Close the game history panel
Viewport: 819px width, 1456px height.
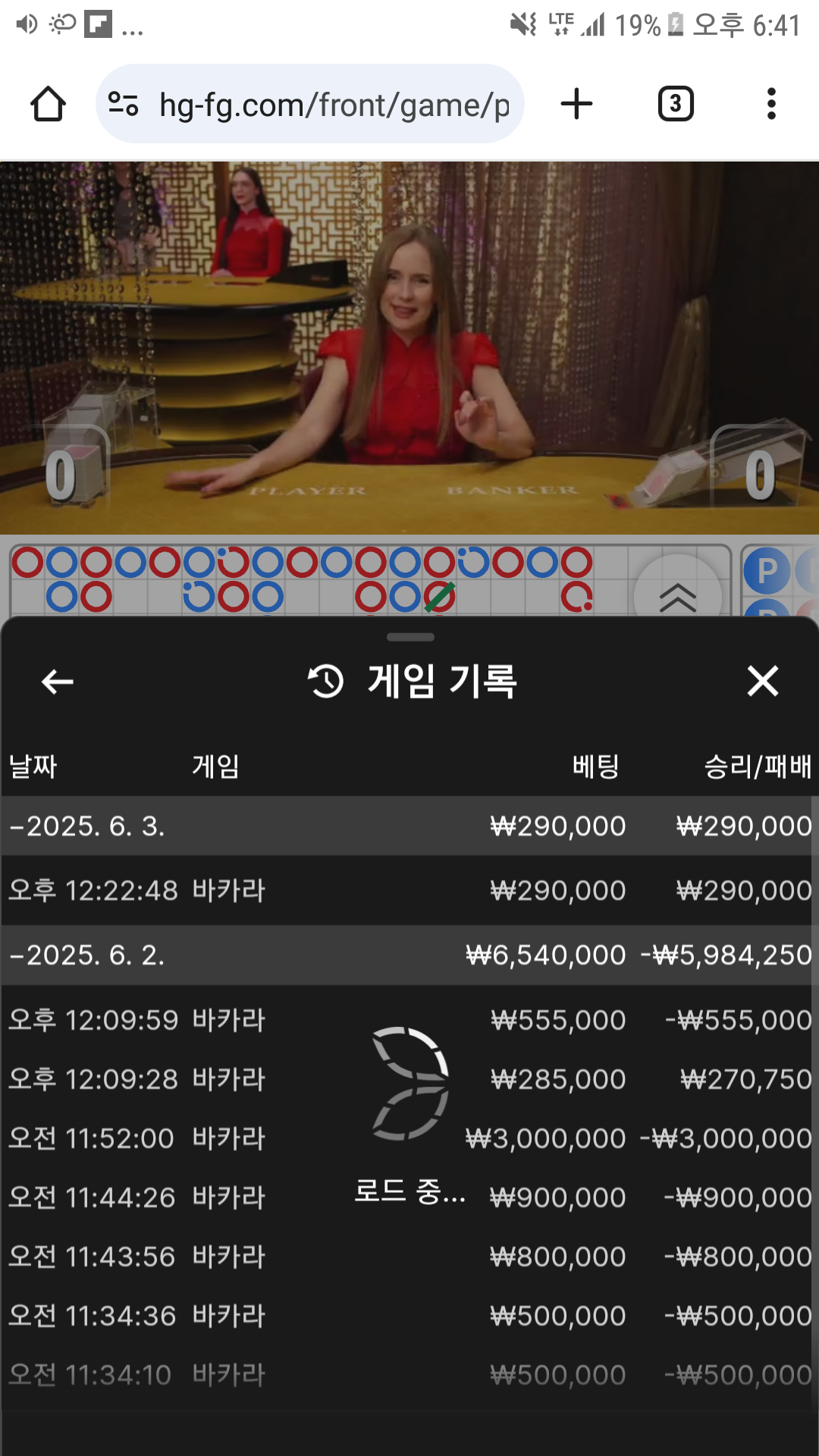[x=762, y=681]
